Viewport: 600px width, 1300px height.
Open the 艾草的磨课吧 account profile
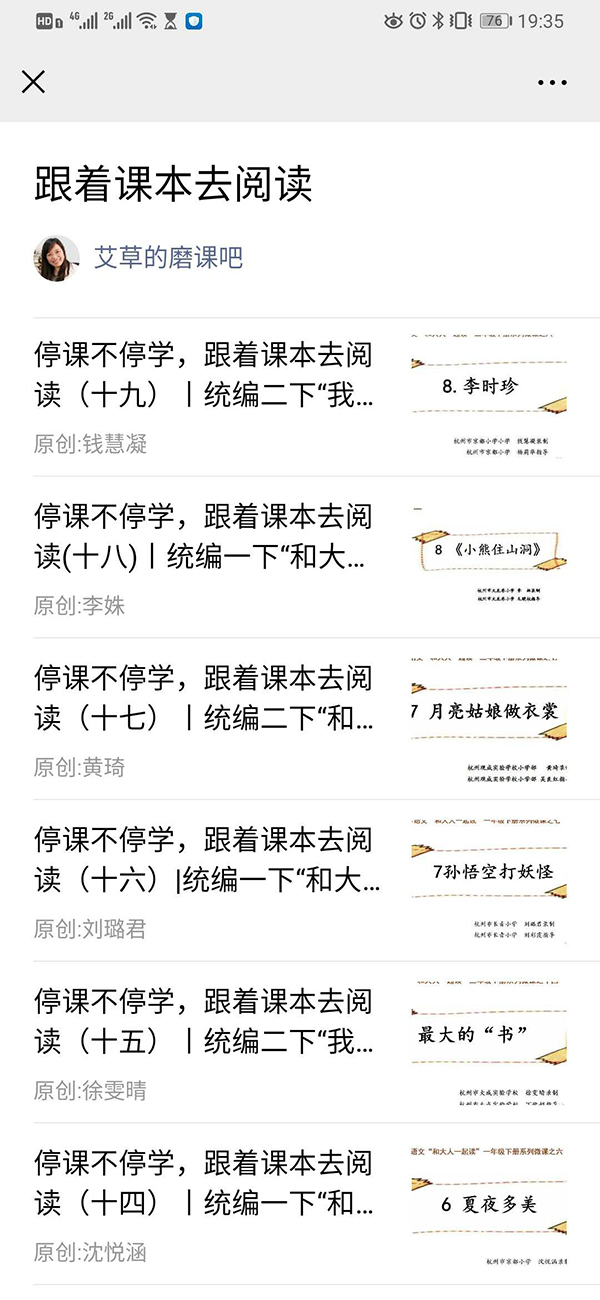point(168,258)
